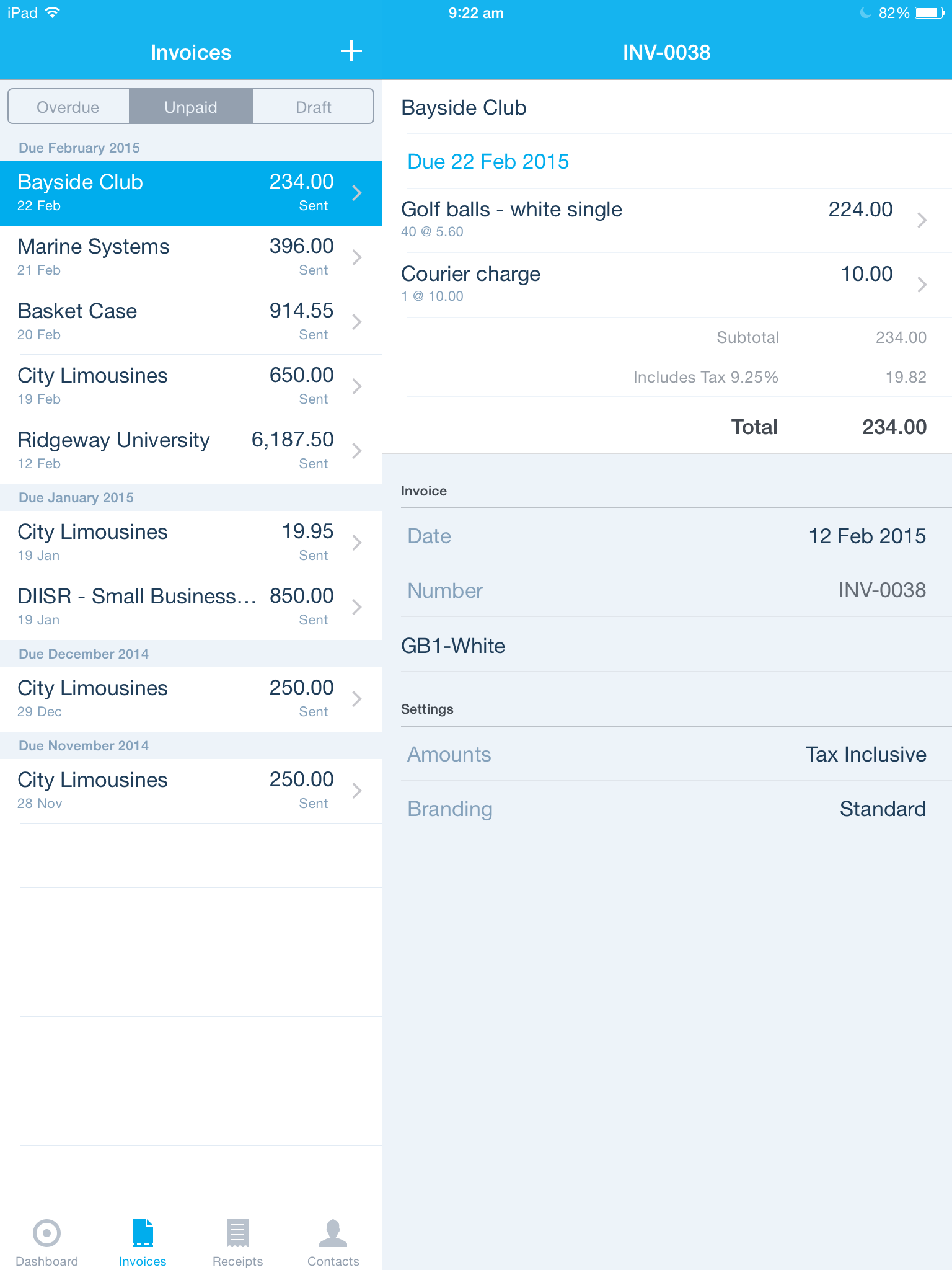Open the Contacts tab
The height and width of the screenshot is (1270, 952).
point(333,1241)
